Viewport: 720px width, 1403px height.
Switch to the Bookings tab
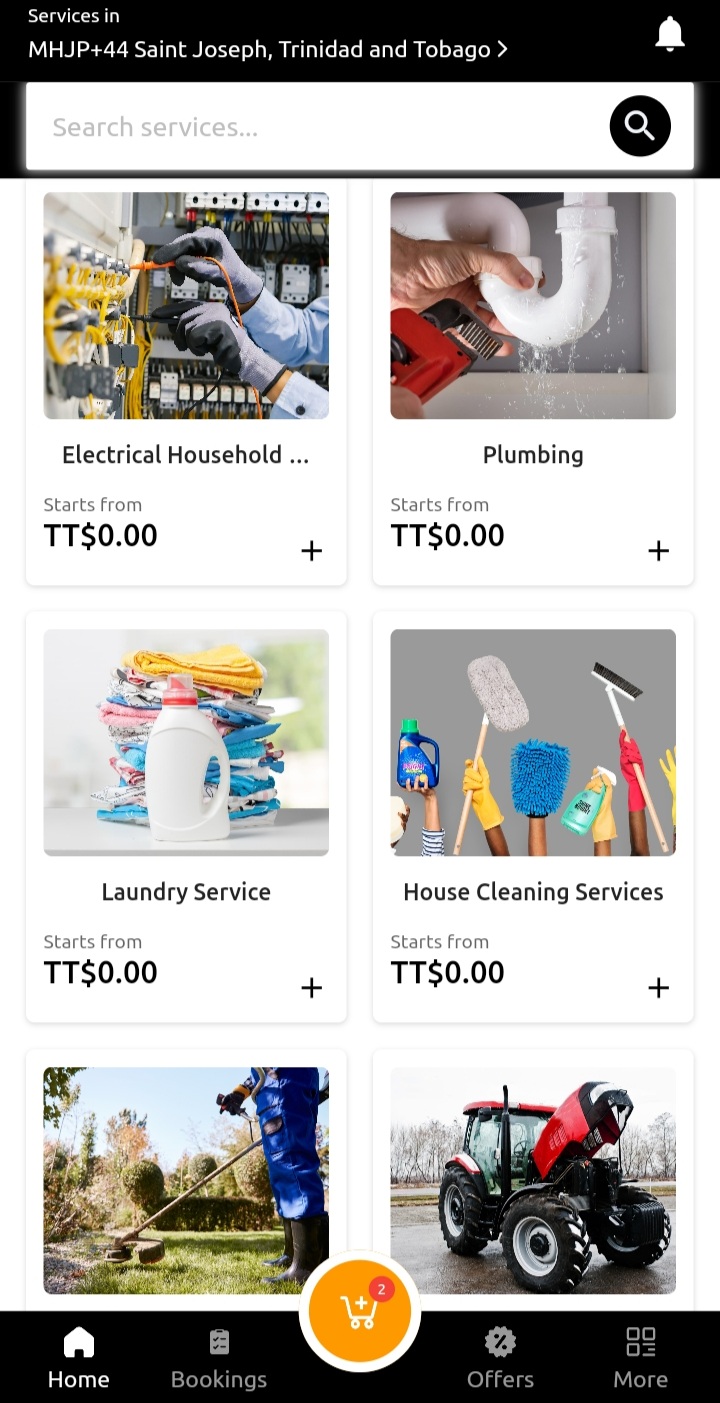(219, 1358)
